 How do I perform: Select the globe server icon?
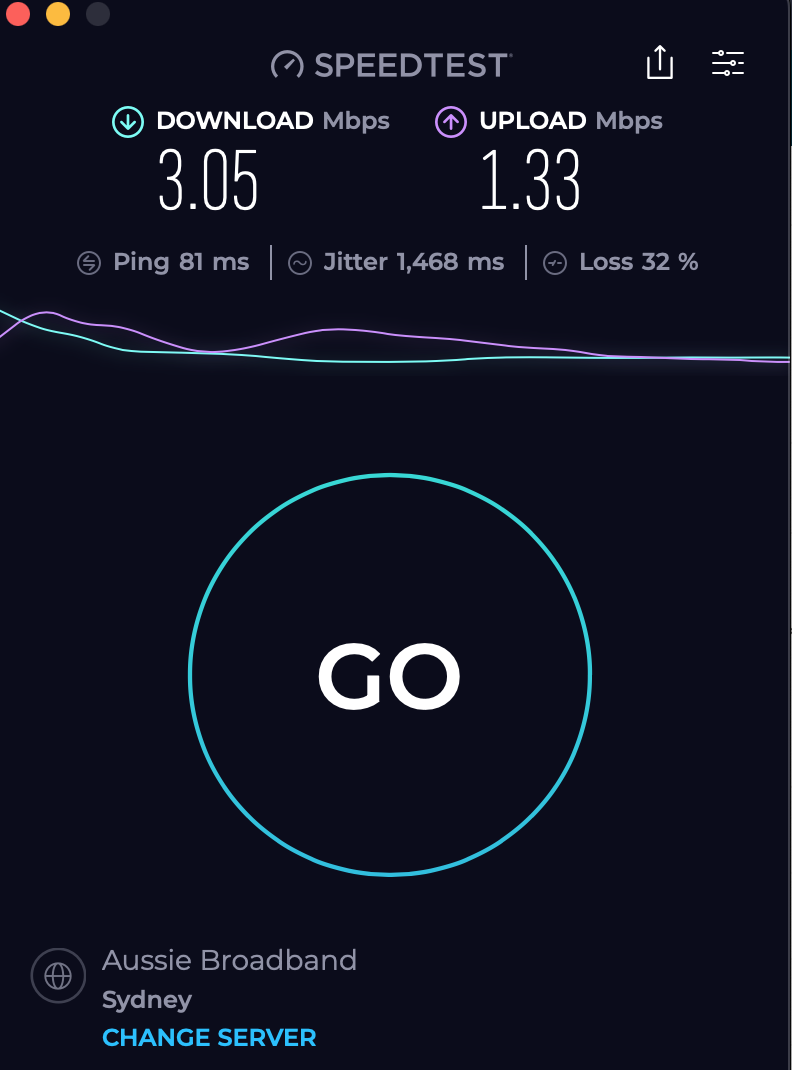(x=58, y=975)
